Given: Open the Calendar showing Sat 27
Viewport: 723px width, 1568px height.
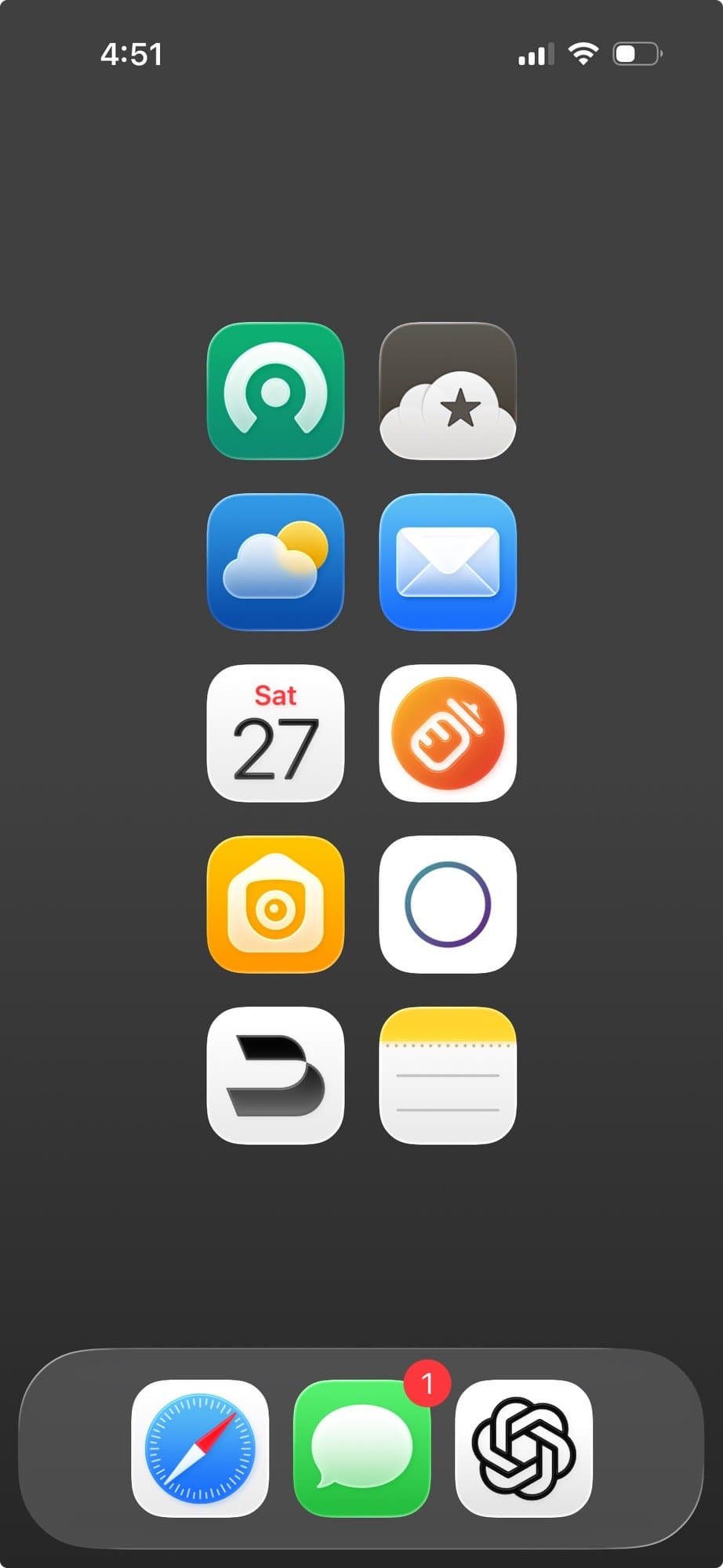Looking at the screenshot, I should (x=275, y=734).
